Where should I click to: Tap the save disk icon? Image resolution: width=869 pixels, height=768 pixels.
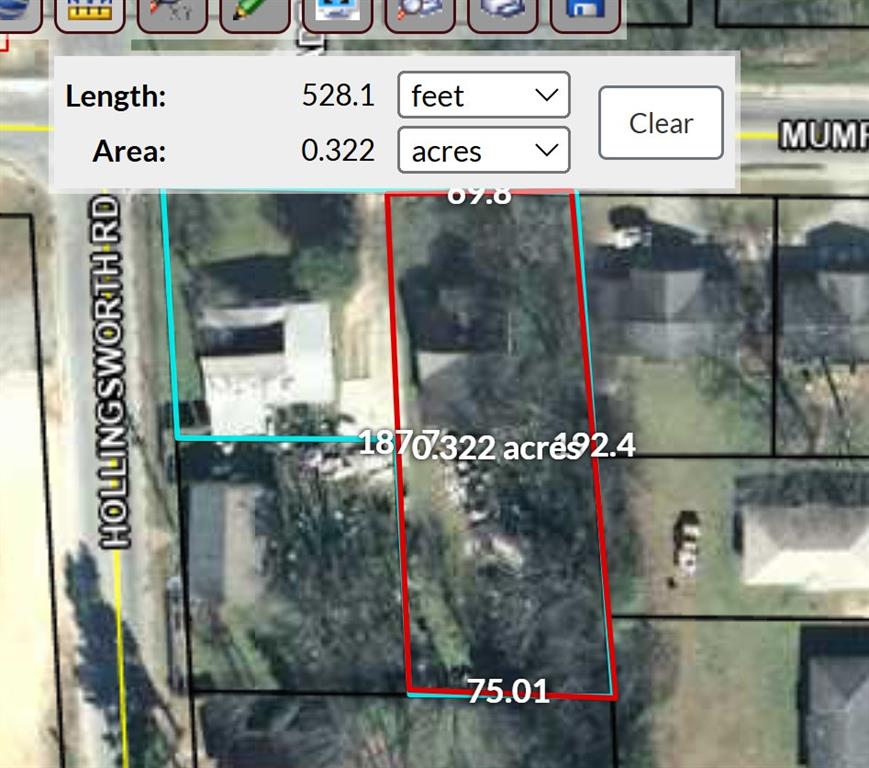click(584, 13)
